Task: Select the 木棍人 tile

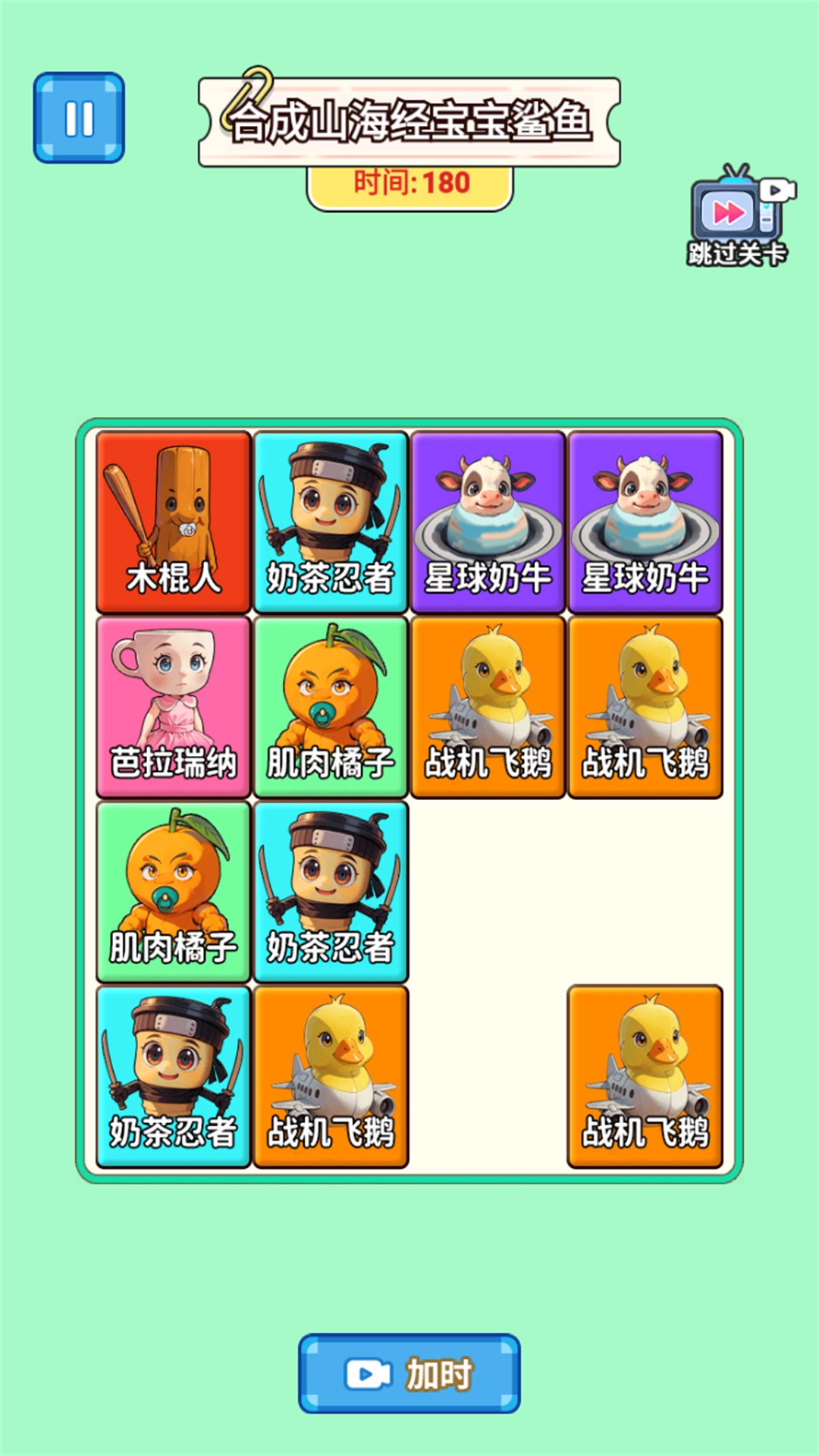Action: point(174,522)
